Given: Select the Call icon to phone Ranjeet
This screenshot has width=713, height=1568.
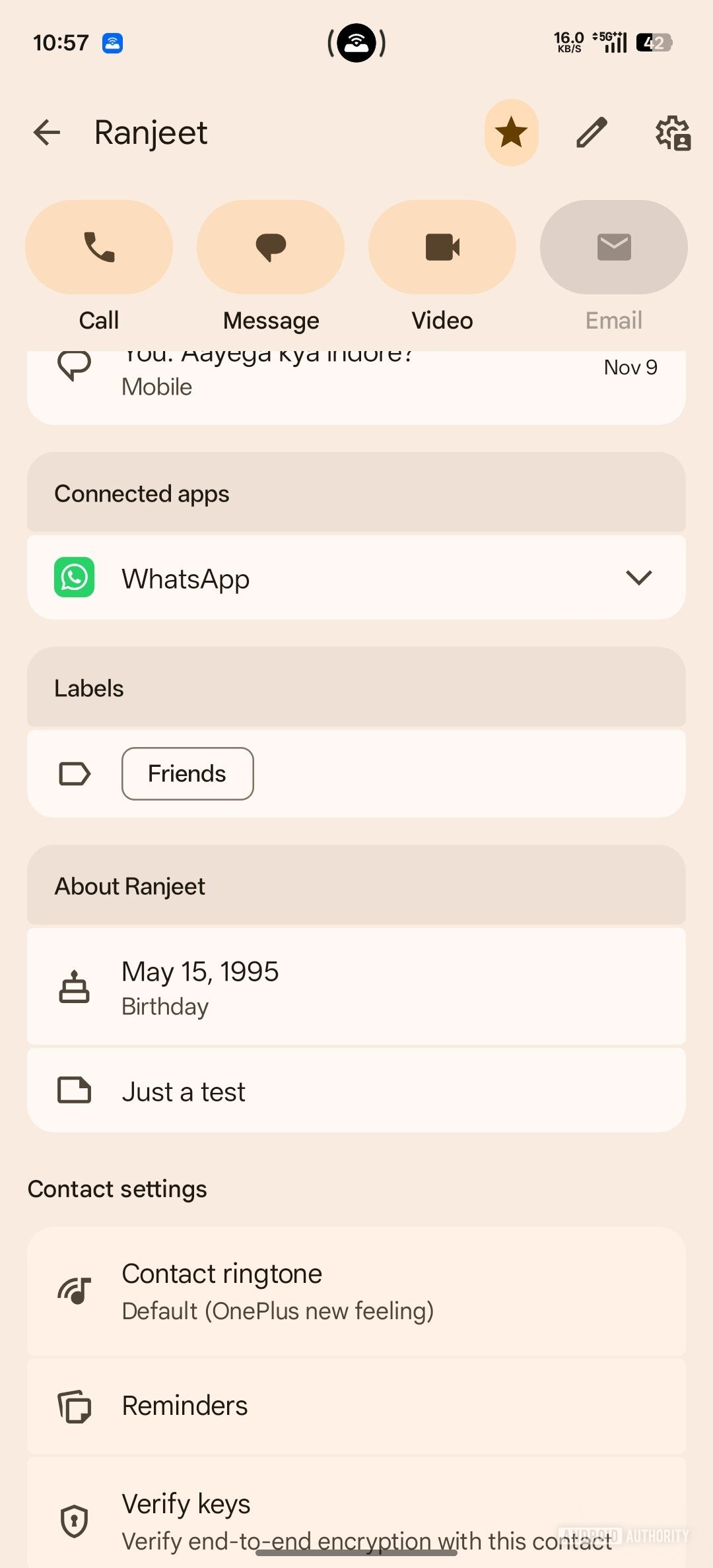Looking at the screenshot, I should tap(98, 246).
